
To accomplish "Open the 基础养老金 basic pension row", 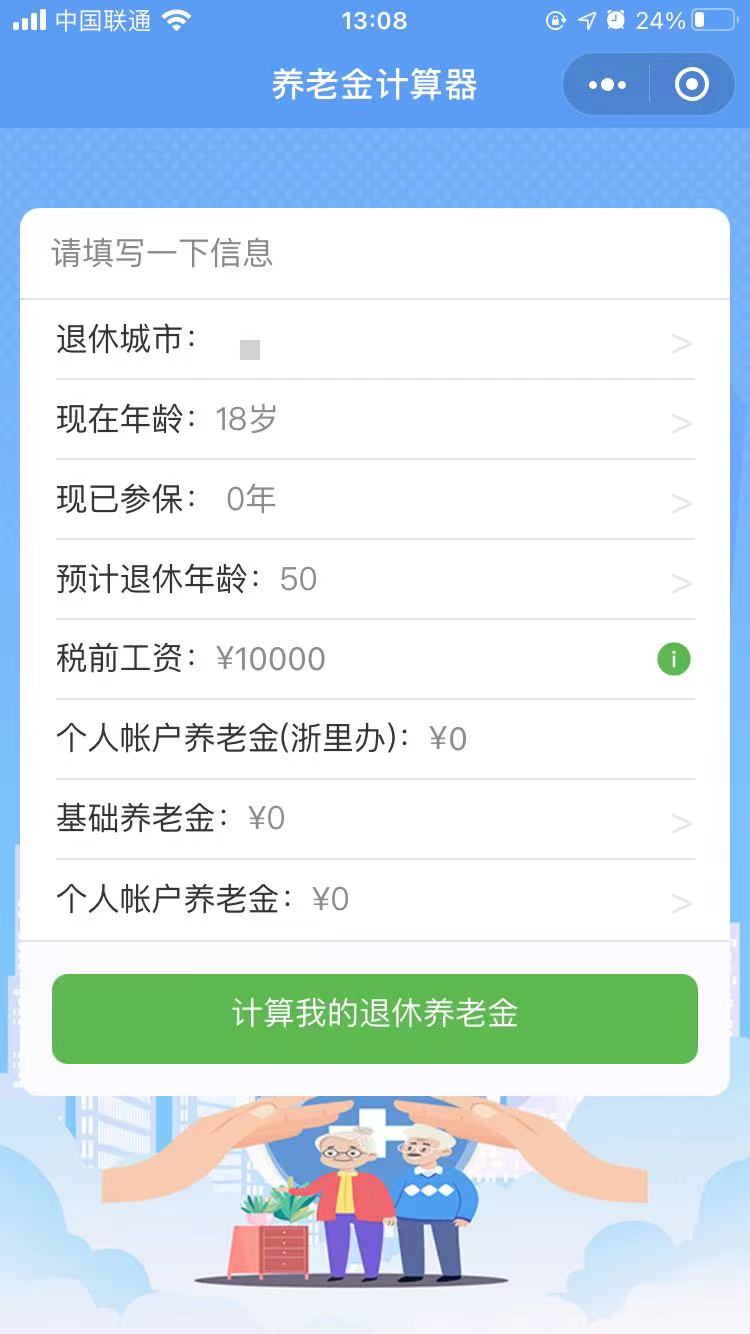I will tap(375, 820).
